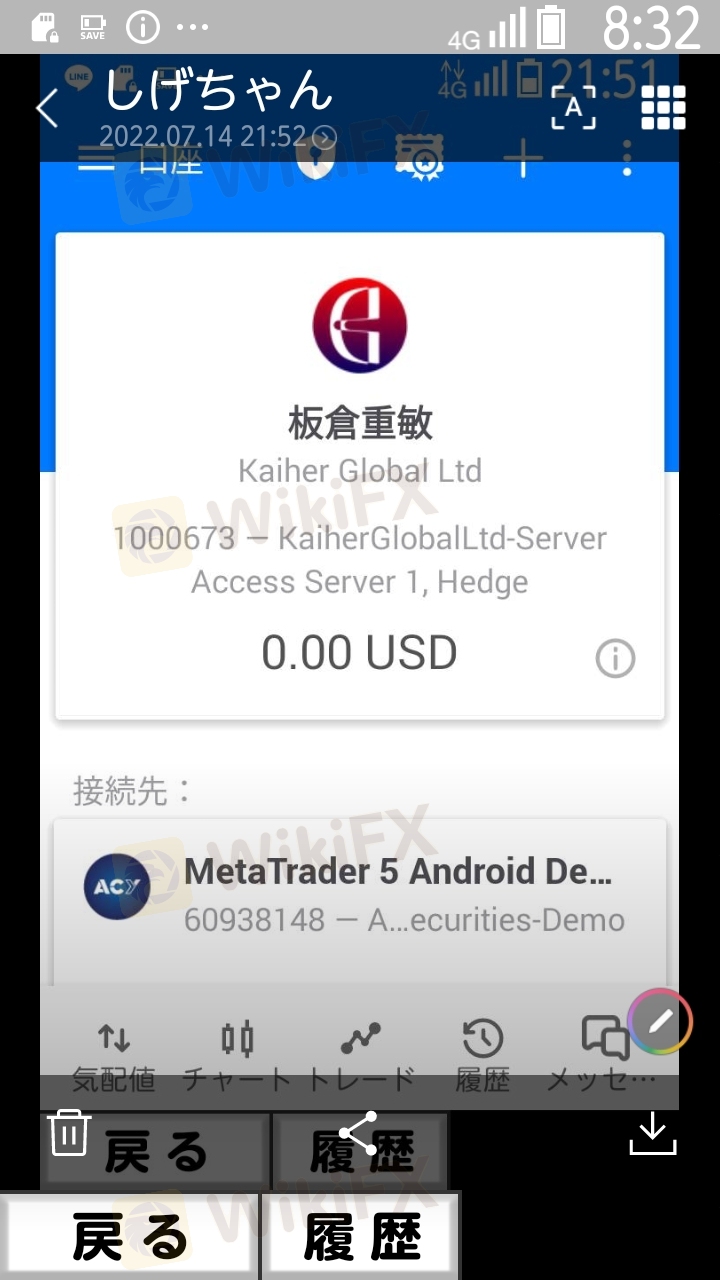Viewport: 720px width, 1280px height.
Task: Open the photo grid view
Action: point(663,108)
